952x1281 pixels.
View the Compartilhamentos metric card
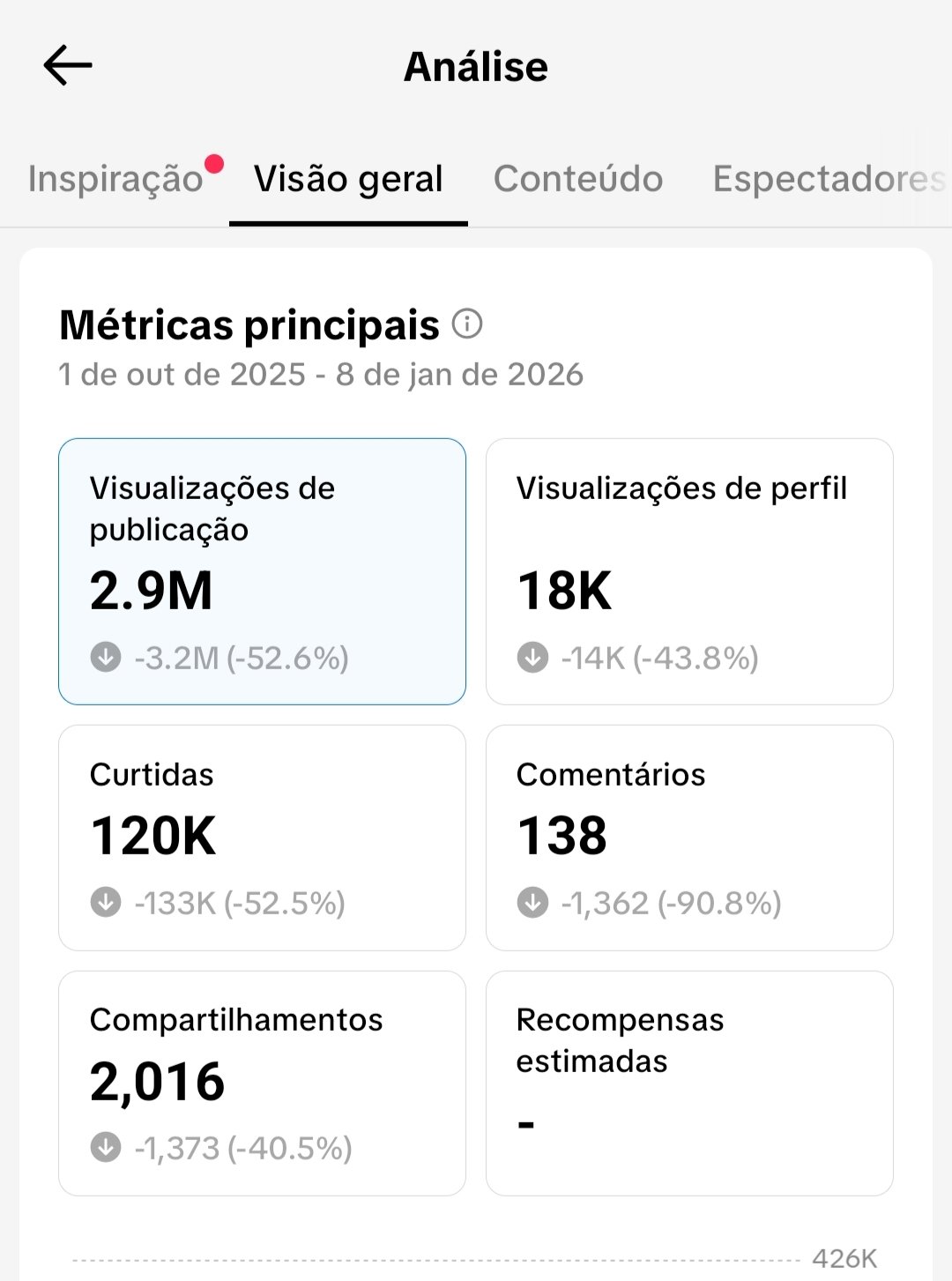[x=262, y=1083]
